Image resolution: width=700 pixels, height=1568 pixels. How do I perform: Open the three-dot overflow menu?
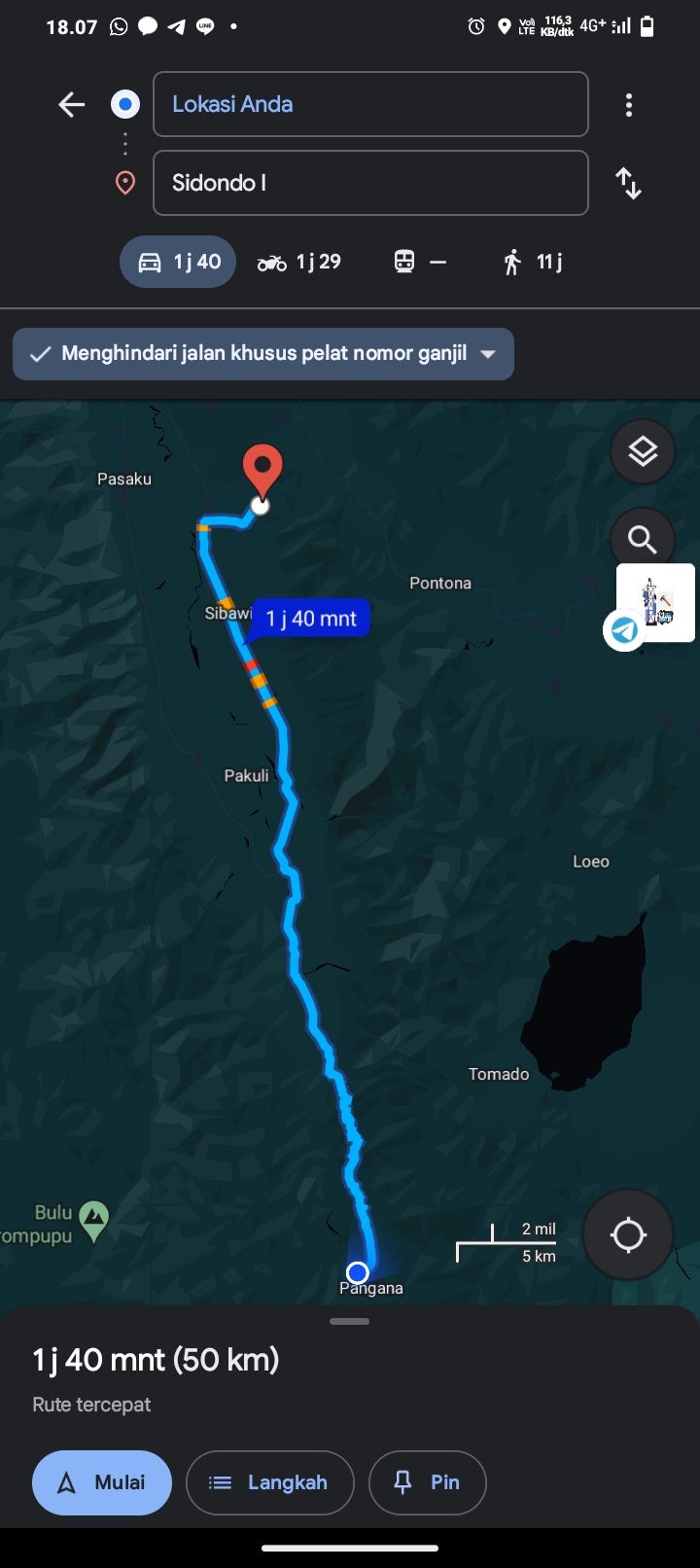pos(629,104)
